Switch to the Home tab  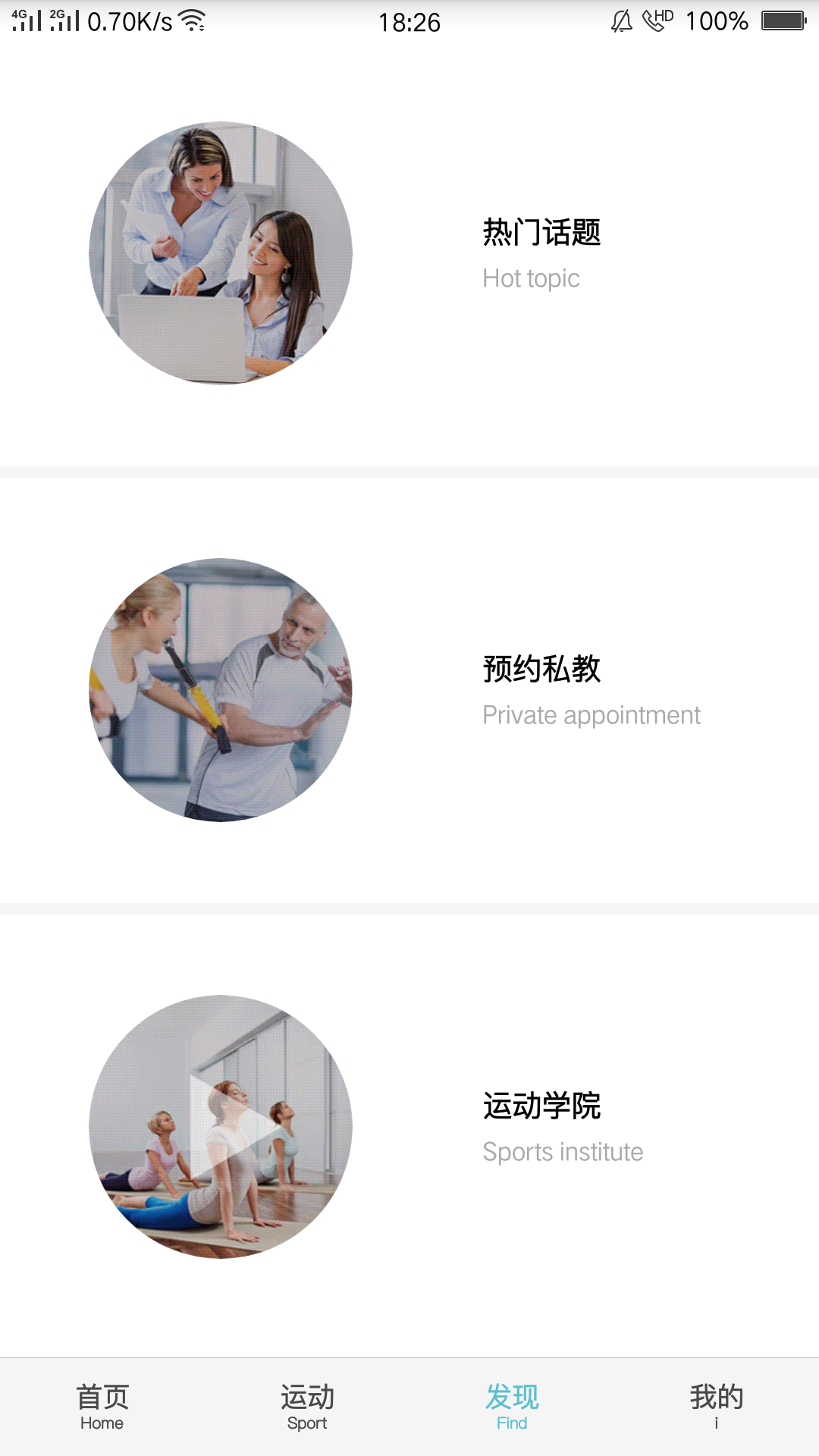click(x=102, y=1407)
